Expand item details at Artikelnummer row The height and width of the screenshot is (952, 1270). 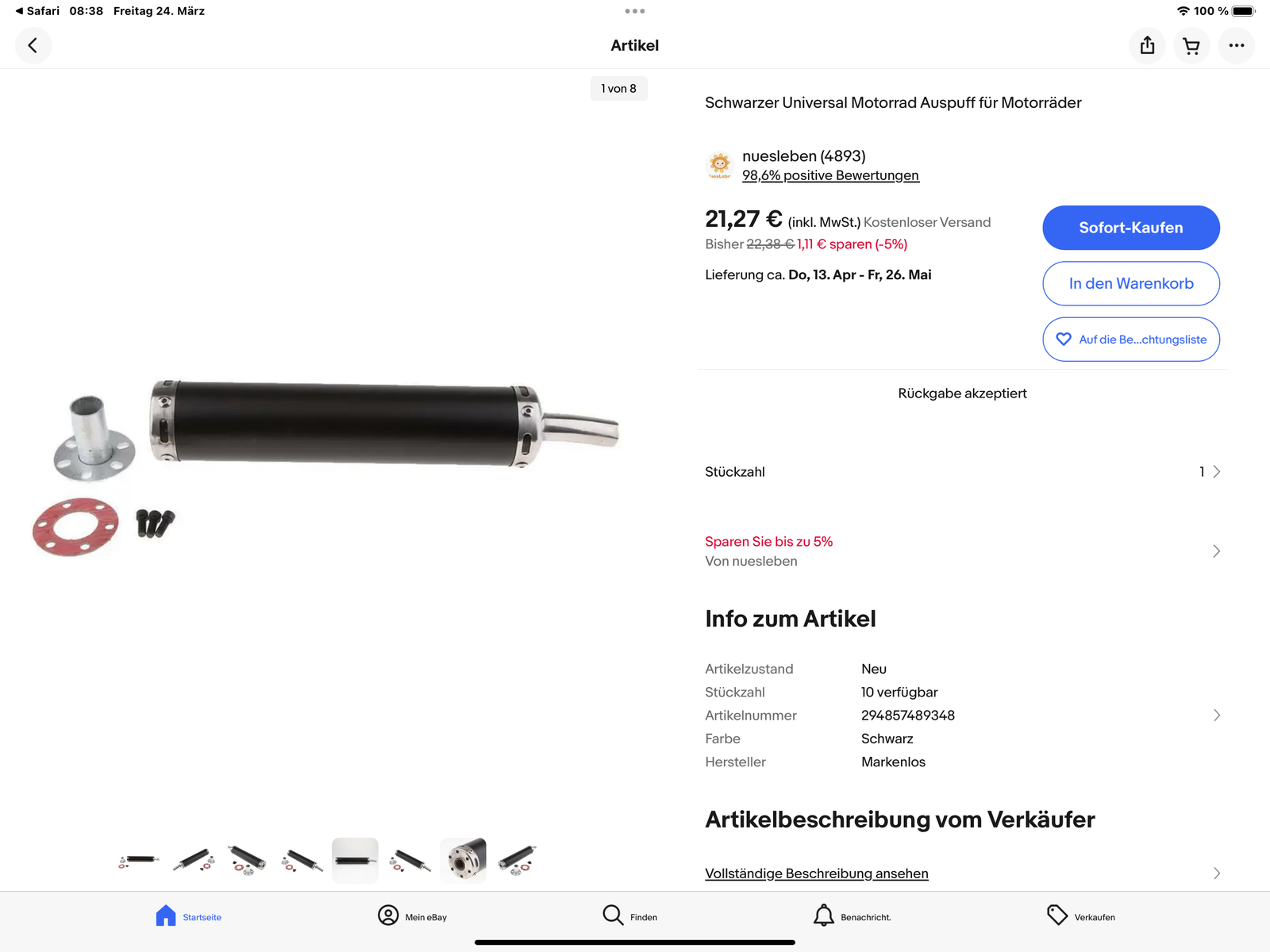[1216, 716]
